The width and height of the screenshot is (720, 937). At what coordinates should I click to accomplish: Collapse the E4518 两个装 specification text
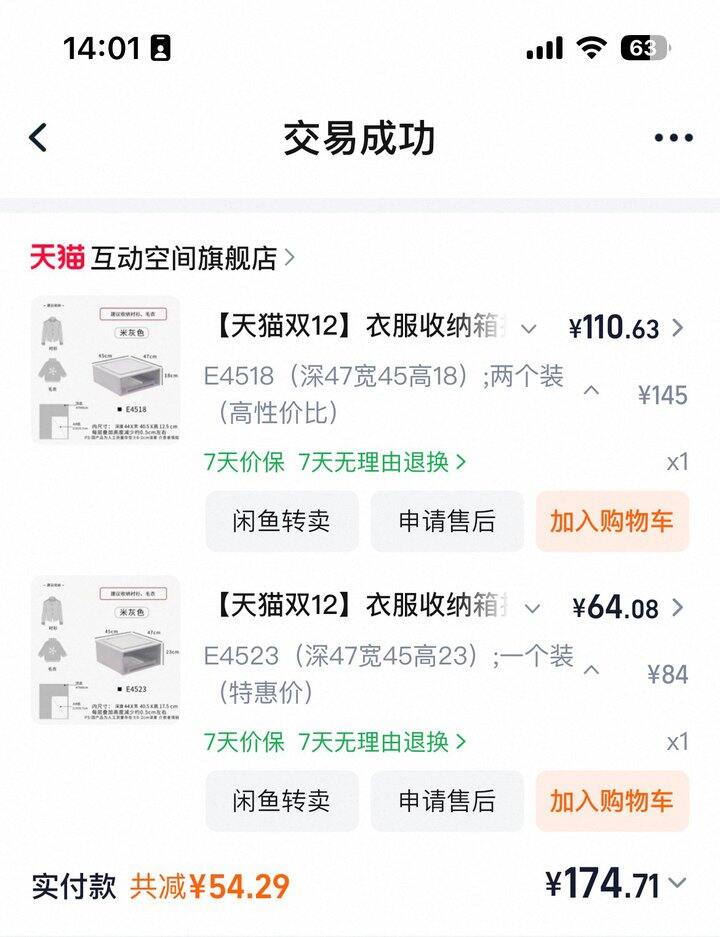[591, 389]
